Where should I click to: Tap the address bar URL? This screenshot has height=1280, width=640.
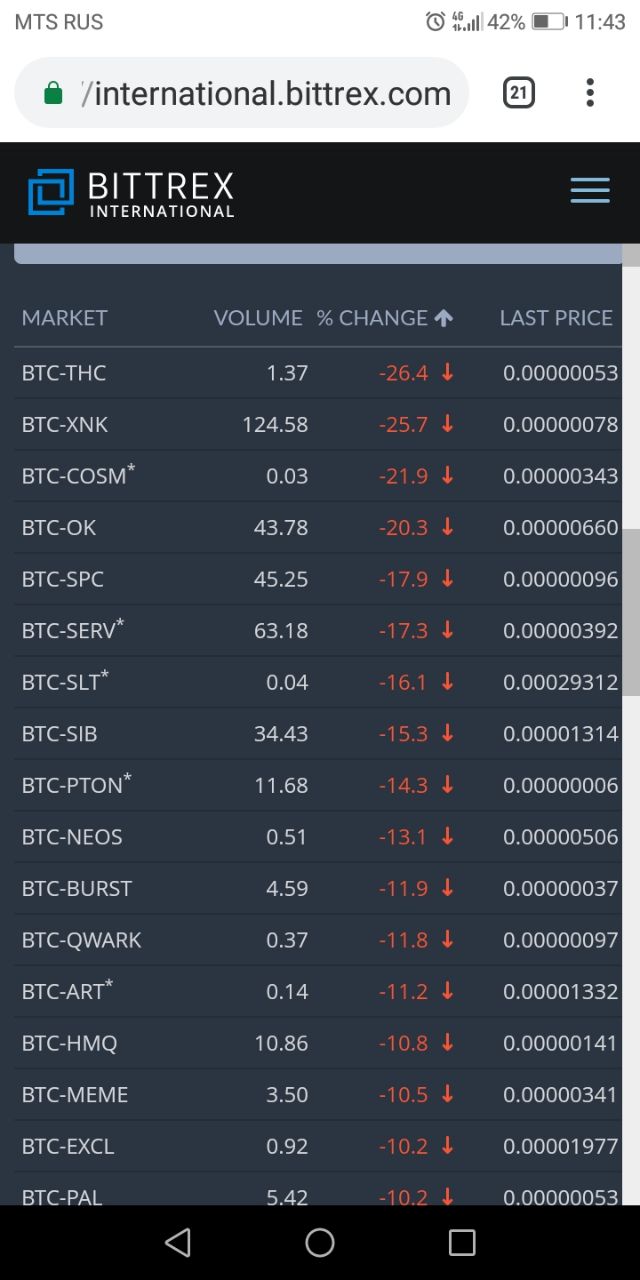[x=266, y=94]
